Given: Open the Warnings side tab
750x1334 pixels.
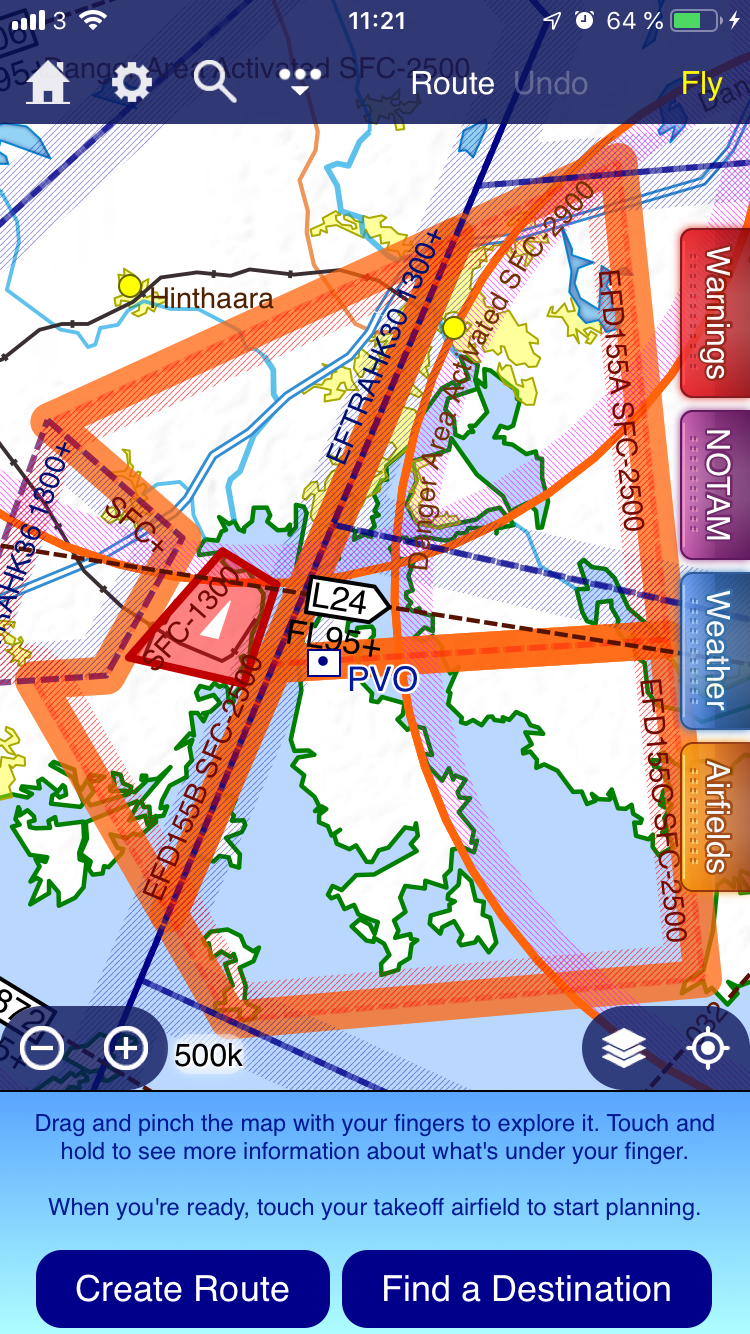Looking at the screenshot, I should [x=715, y=313].
